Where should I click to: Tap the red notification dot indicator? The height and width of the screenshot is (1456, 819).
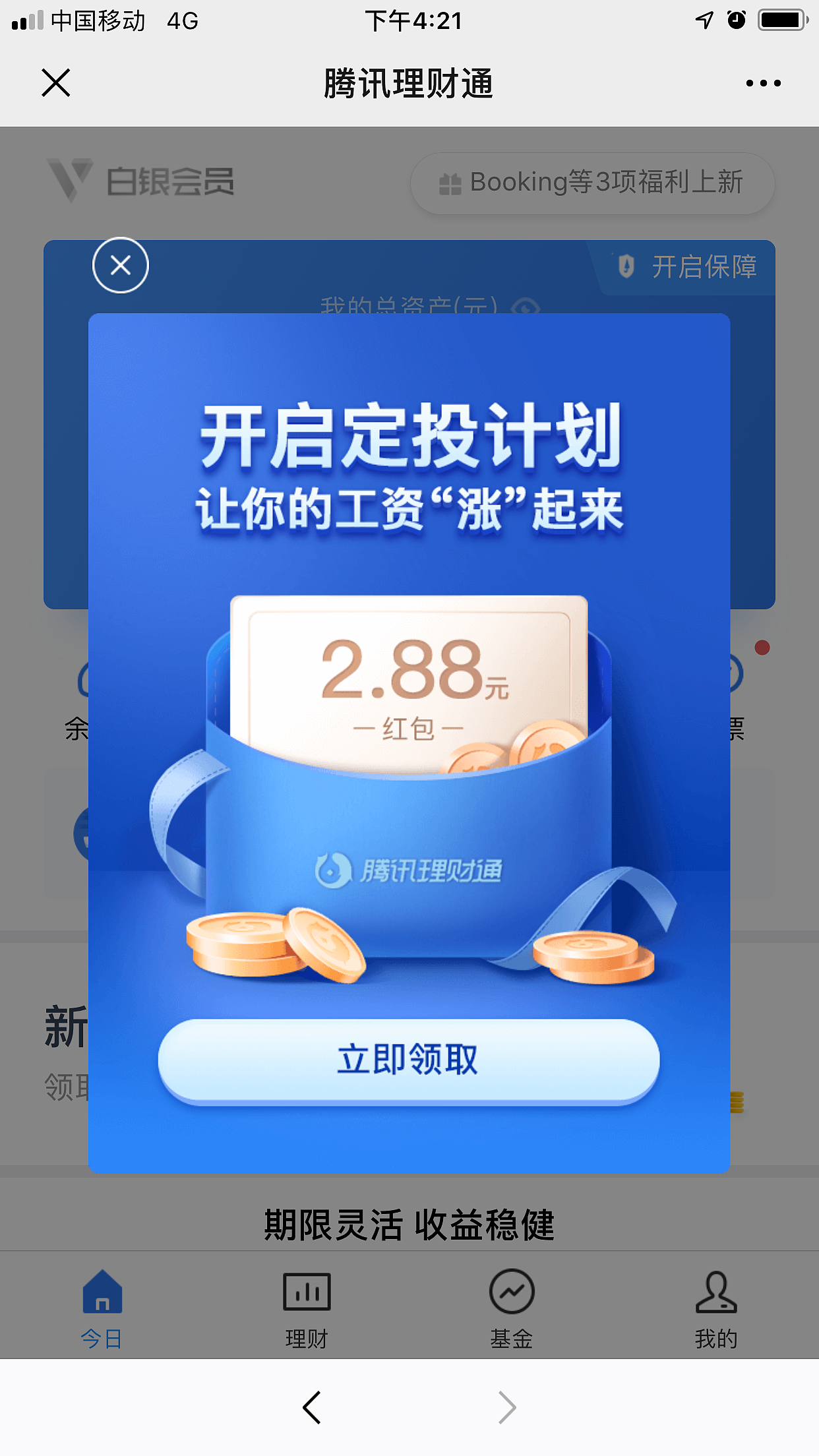pos(762,648)
